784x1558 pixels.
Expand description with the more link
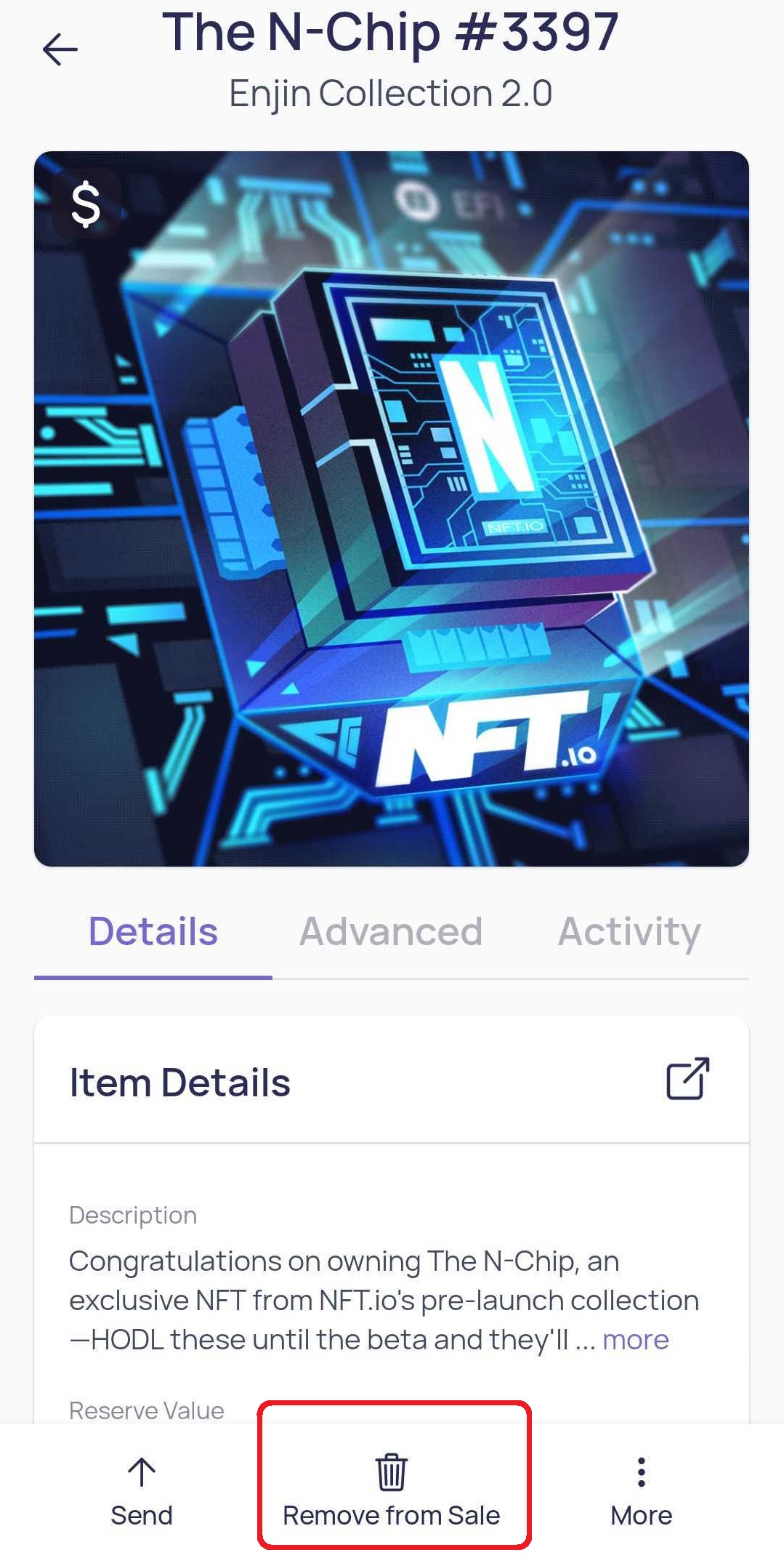point(636,1339)
